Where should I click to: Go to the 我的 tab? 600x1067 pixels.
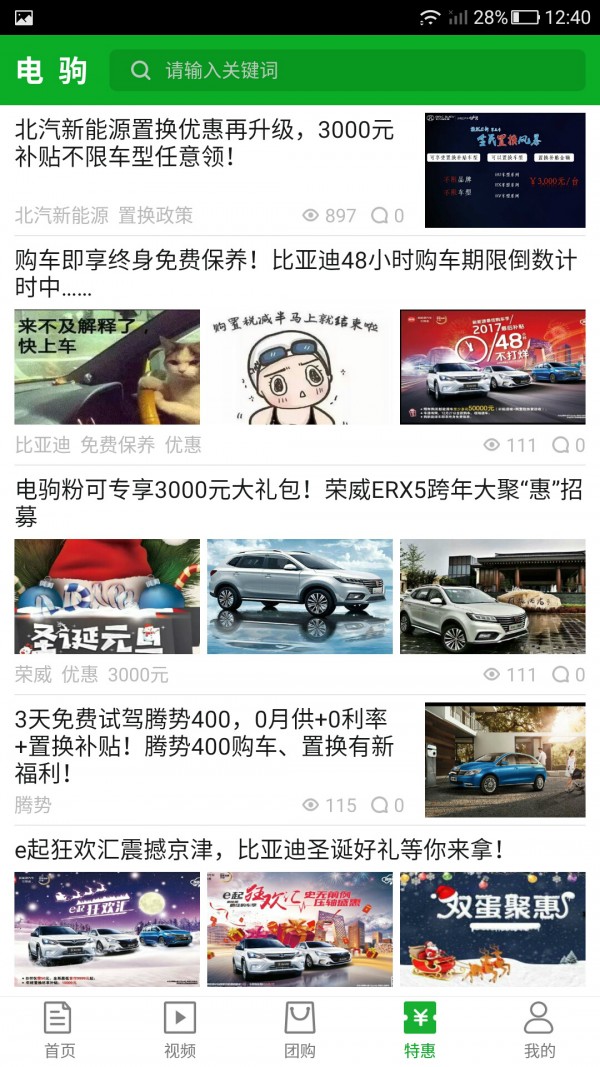(539, 1031)
